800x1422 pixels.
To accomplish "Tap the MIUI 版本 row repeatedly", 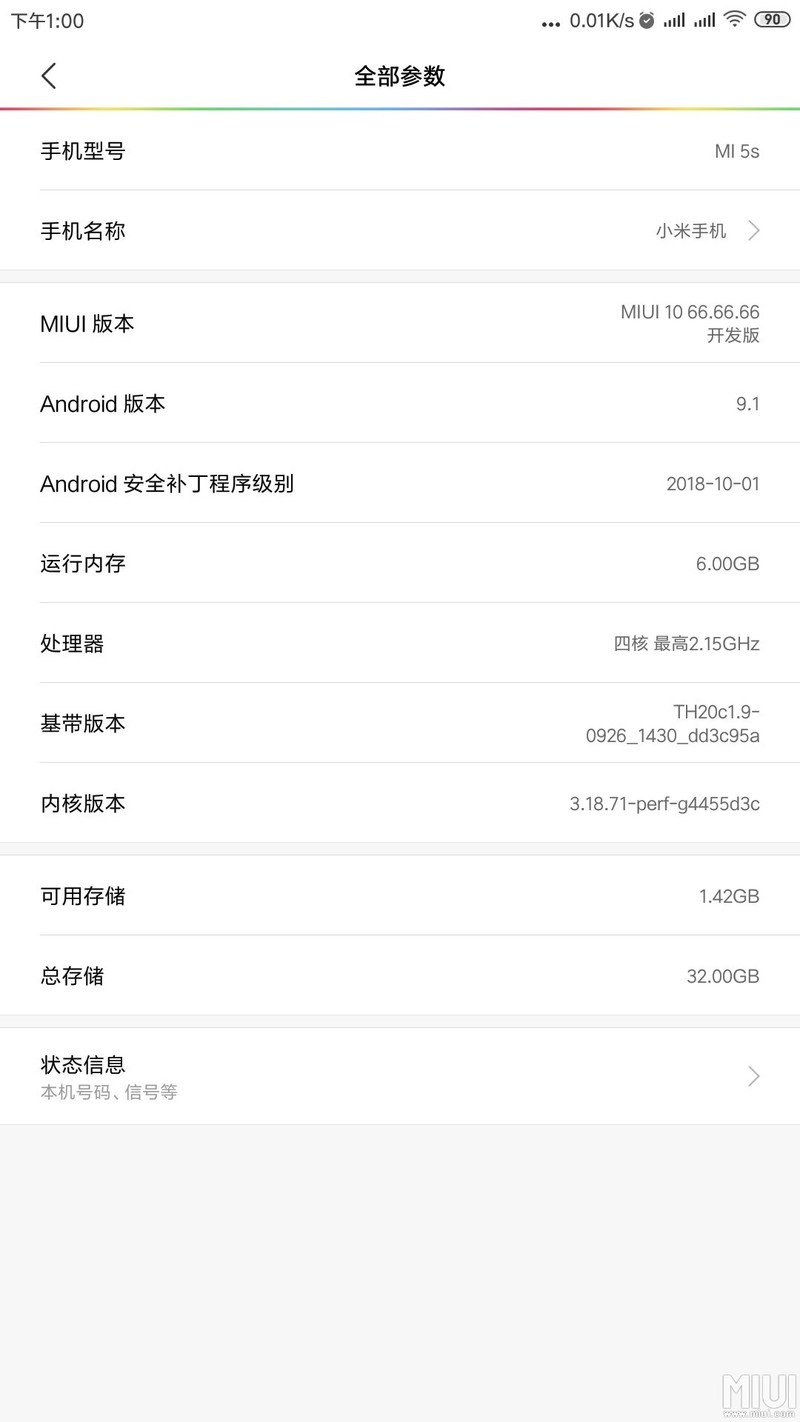I will [x=400, y=323].
